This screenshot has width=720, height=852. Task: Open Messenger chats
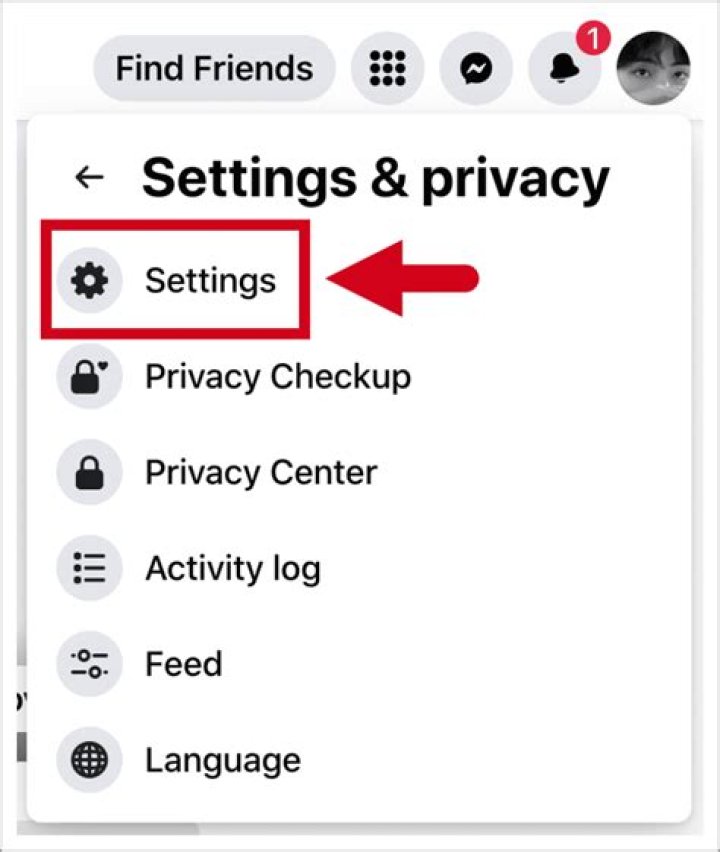[476, 69]
